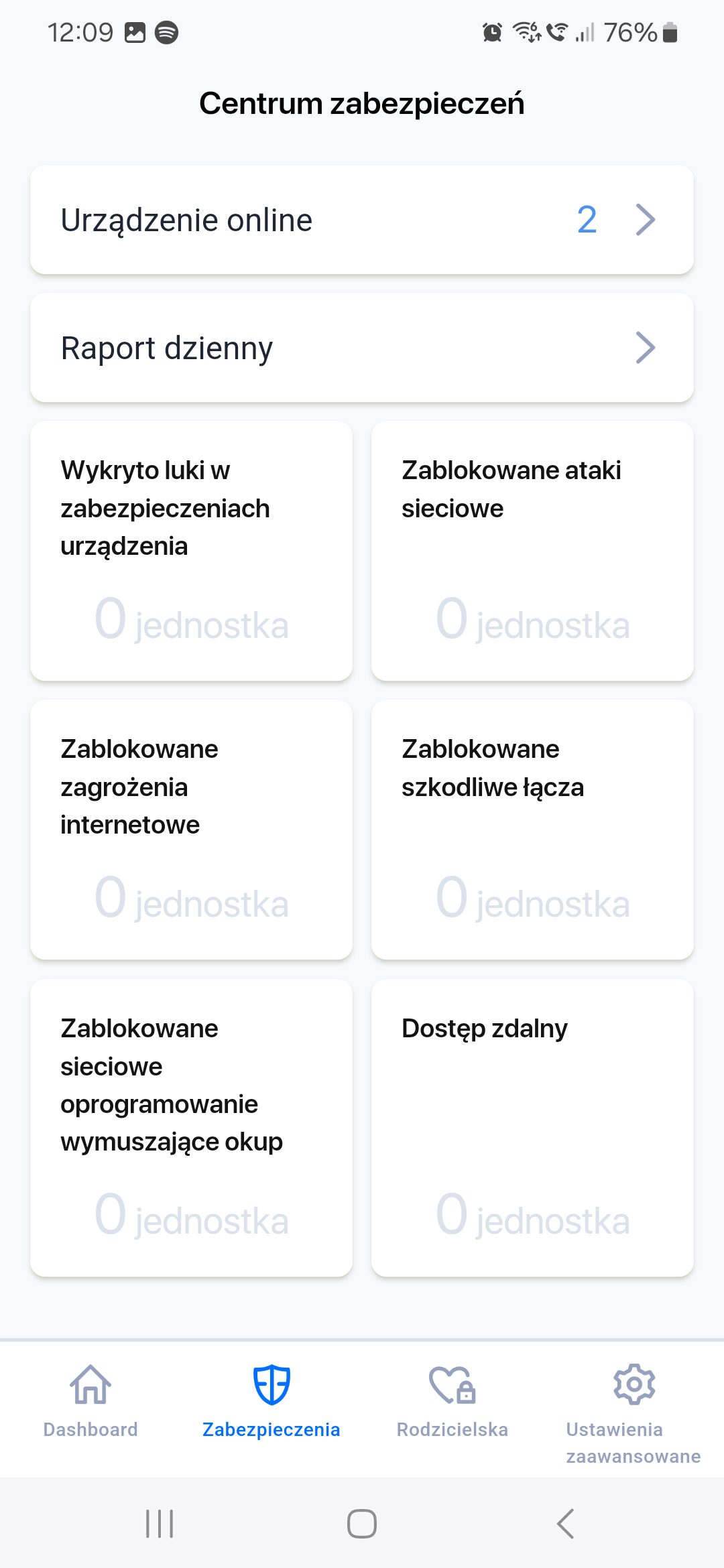Select the Zabezpieczenia tab
Viewport: 724px width, 1568px height.
pyautogui.click(x=271, y=1401)
